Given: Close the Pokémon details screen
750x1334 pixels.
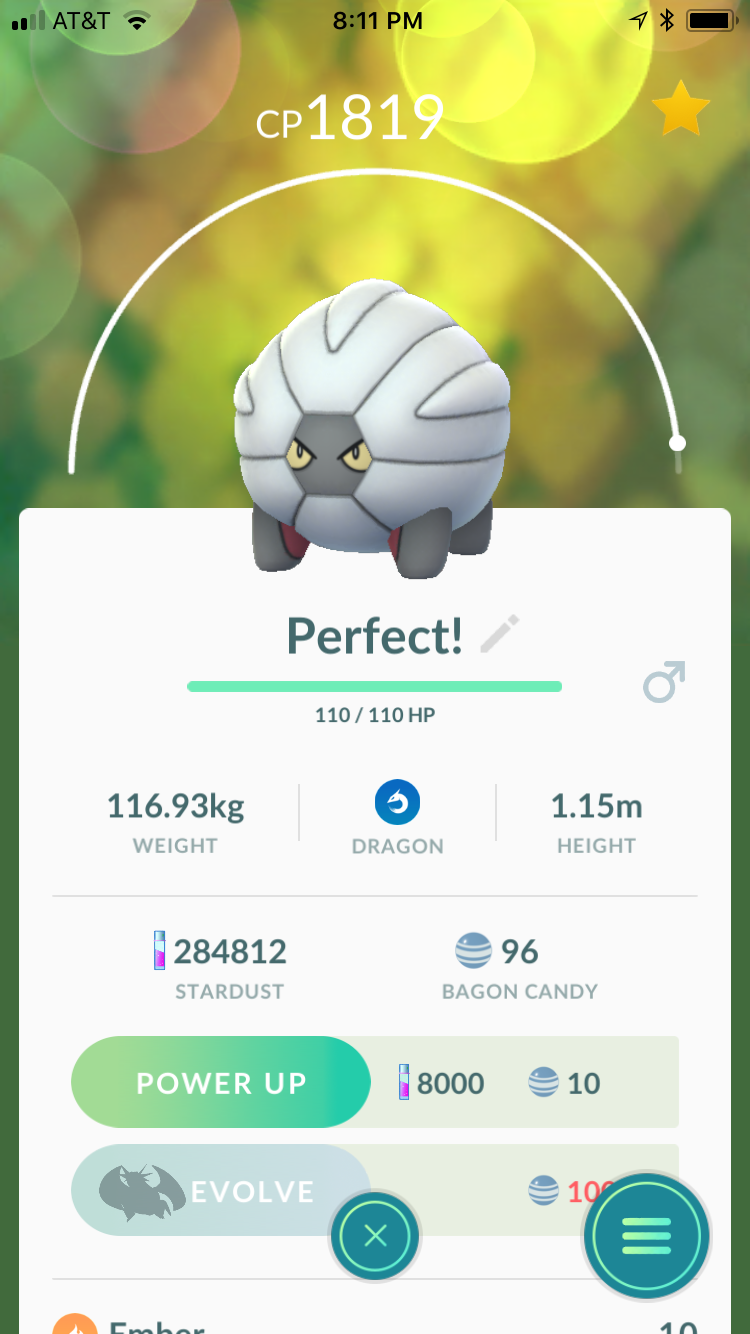Looking at the screenshot, I should (375, 1237).
